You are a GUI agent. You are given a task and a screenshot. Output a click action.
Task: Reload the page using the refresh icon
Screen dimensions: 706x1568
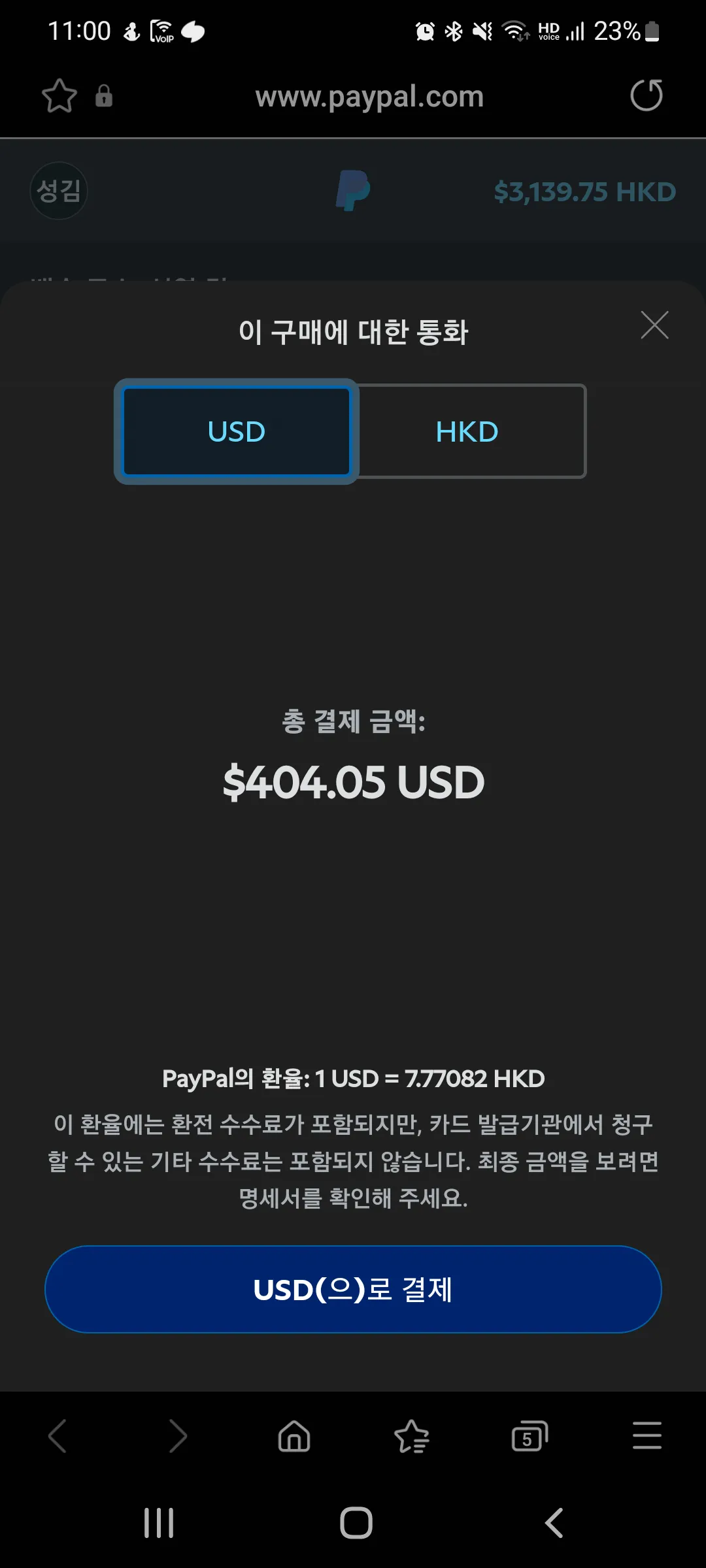647,96
